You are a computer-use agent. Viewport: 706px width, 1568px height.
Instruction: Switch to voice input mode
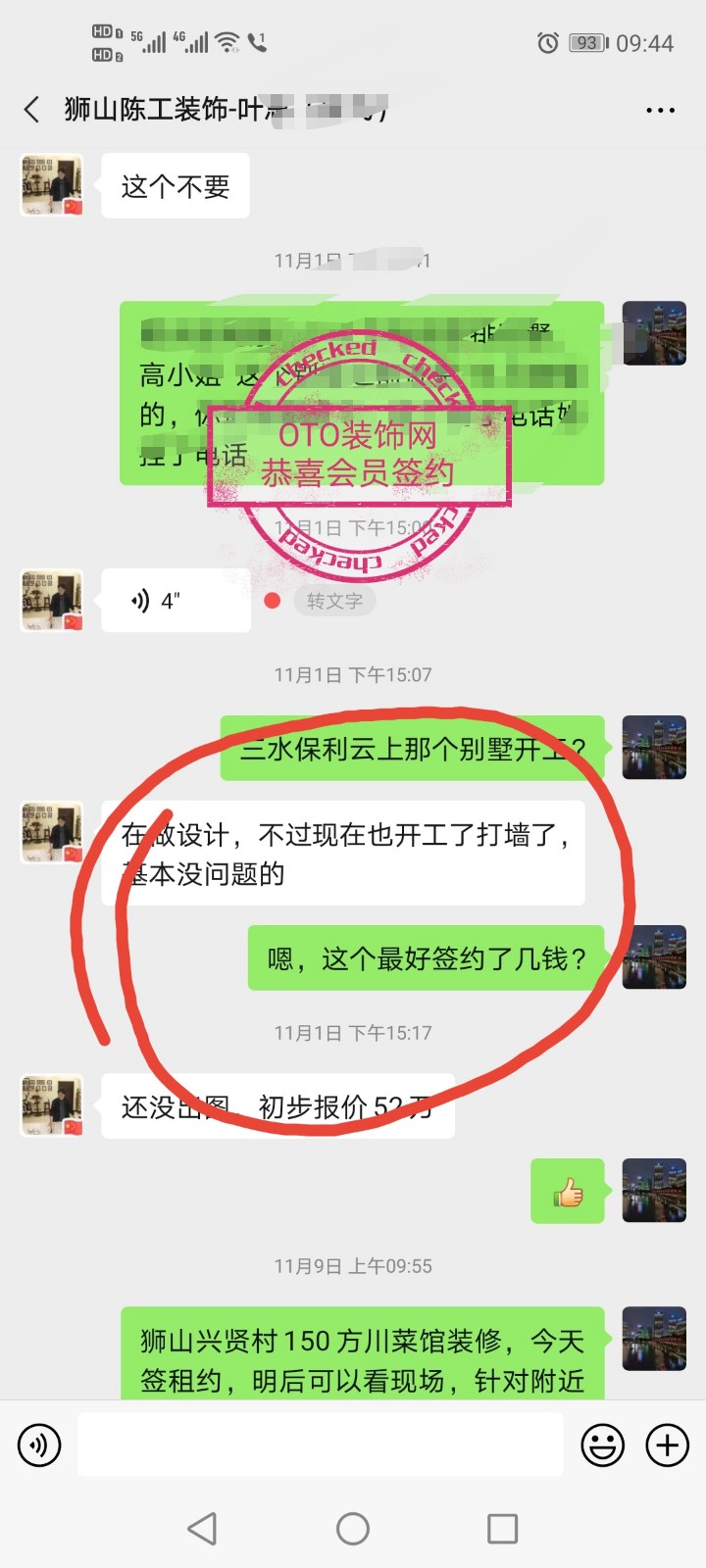[40, 1445]
